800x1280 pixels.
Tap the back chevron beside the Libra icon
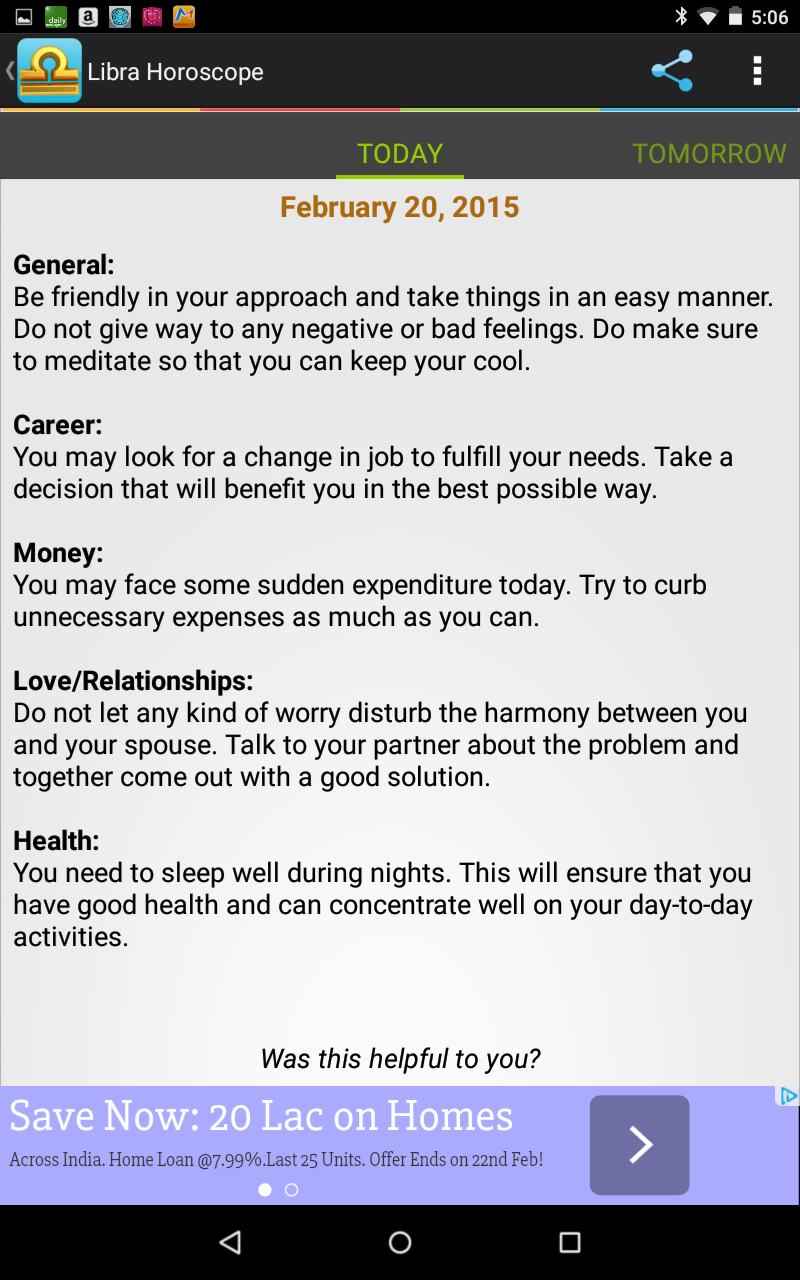[8, 71]
